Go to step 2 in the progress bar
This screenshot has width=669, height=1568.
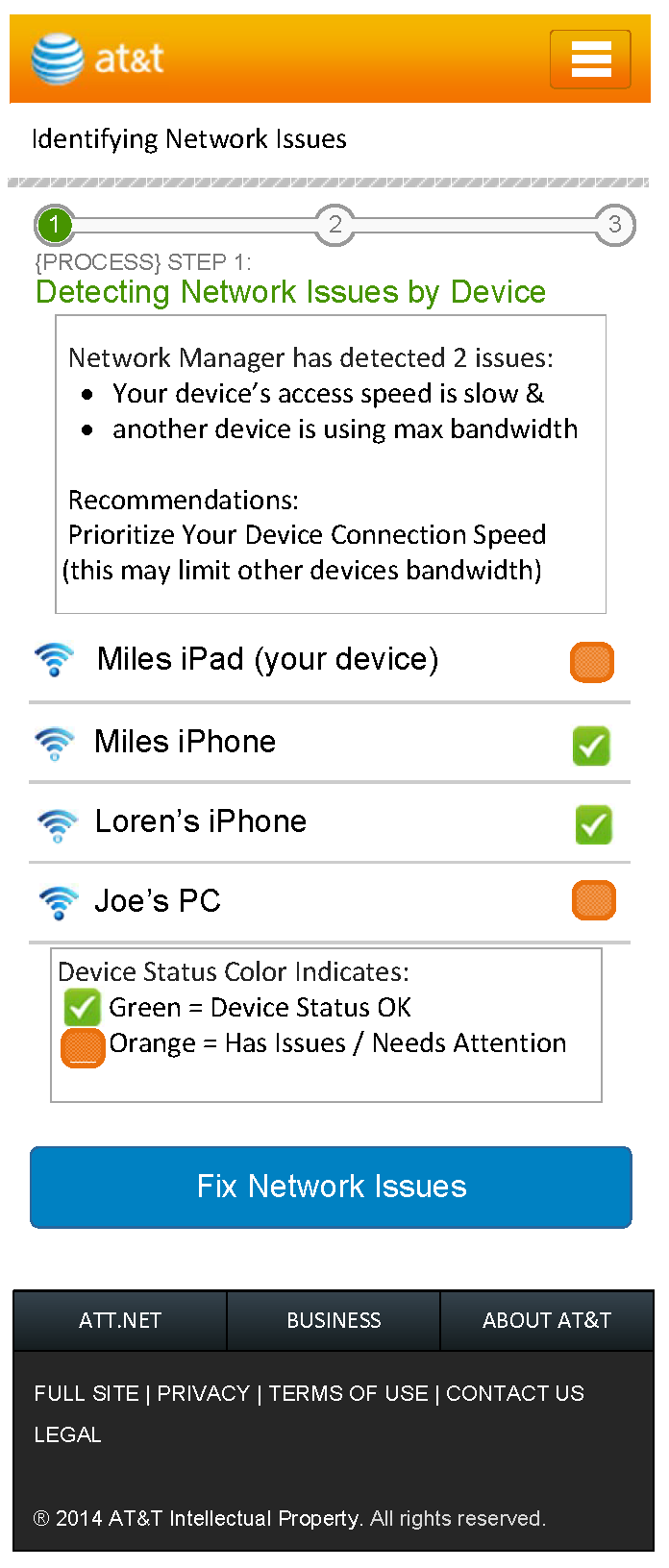334,225
